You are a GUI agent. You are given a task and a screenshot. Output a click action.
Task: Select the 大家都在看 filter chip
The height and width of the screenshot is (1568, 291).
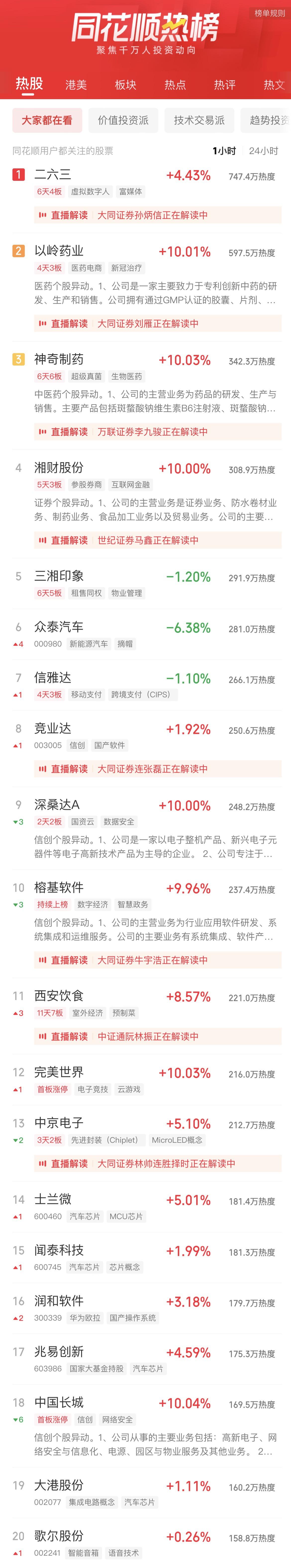click(x=47, y=121)
